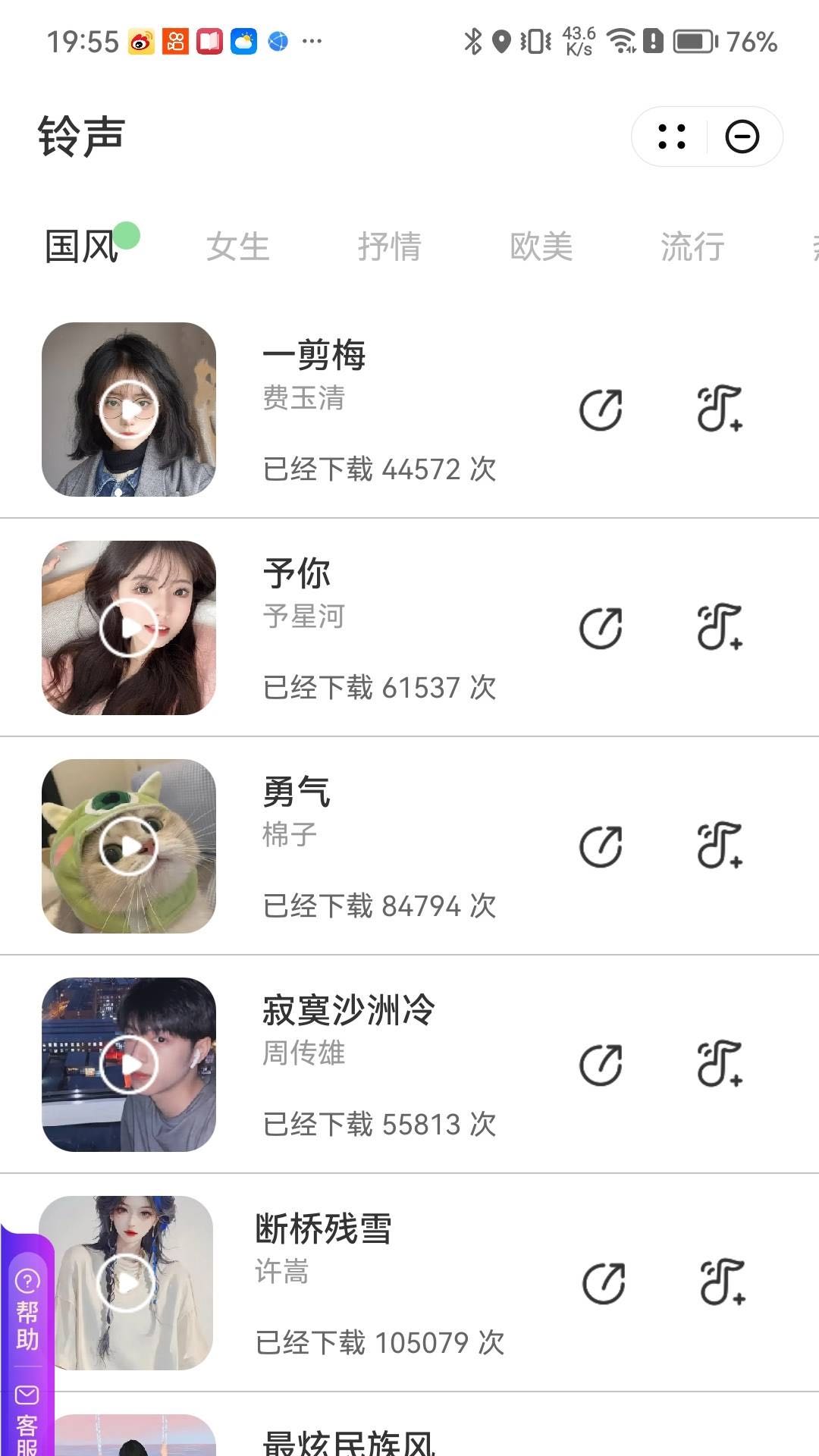Switch to the 女生 tab

(238, 247)
